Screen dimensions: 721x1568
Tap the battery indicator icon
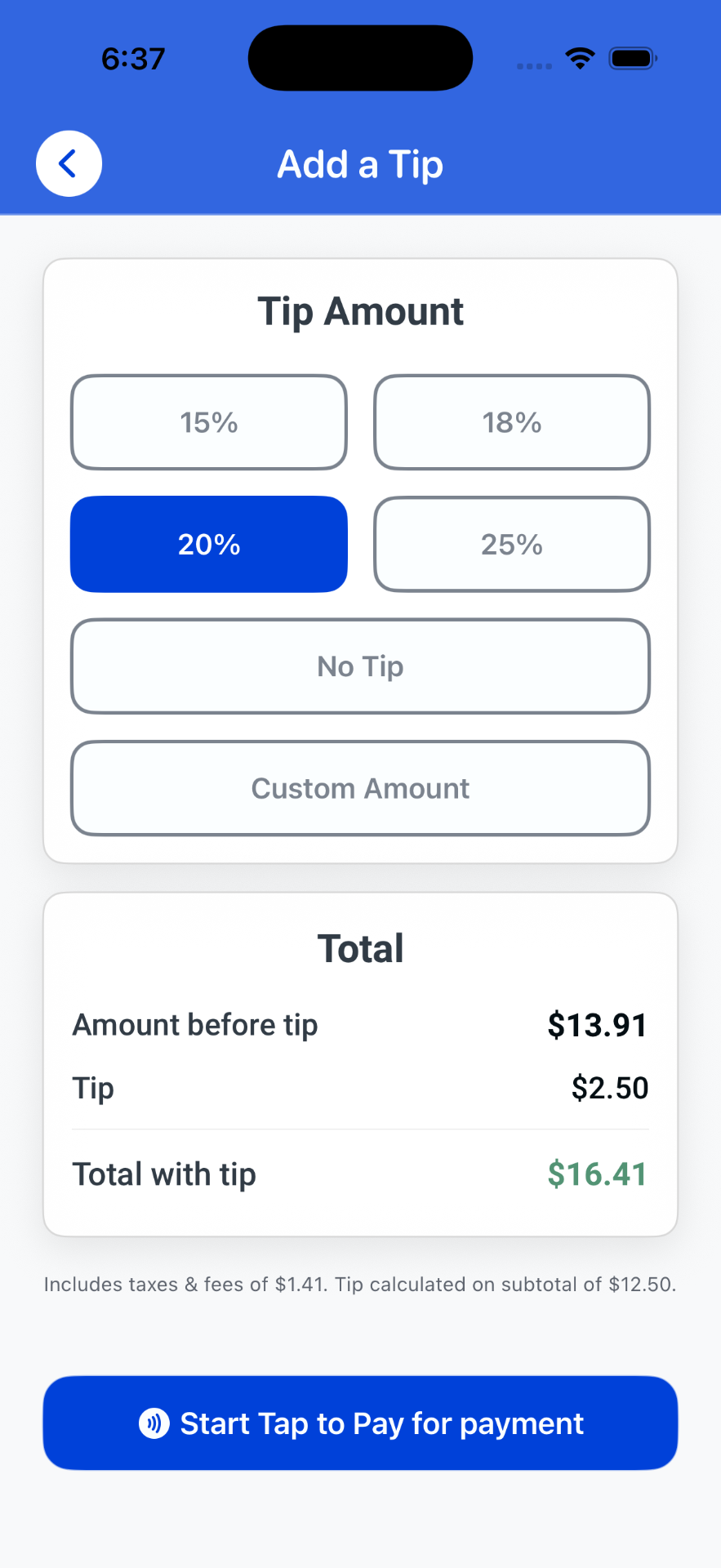click(632, 57)
